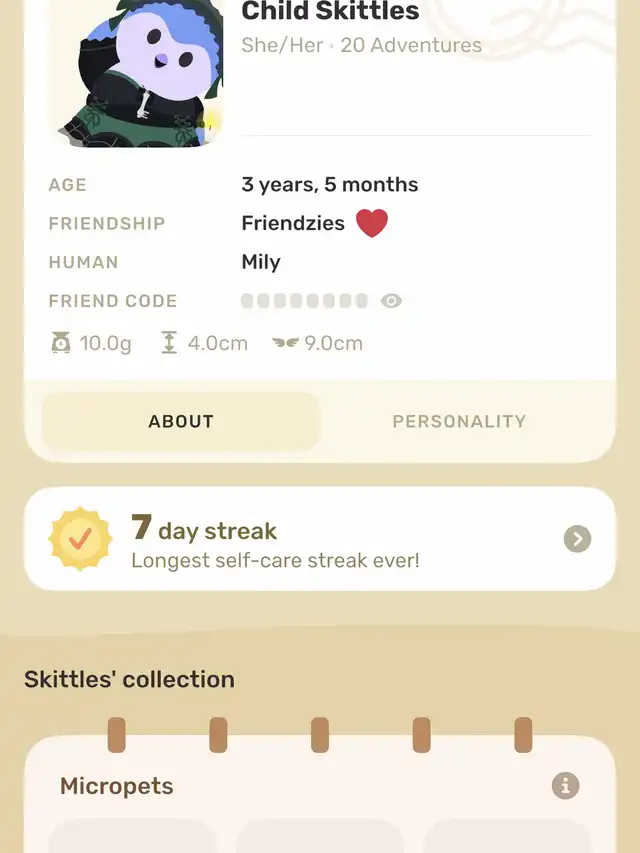
Task: Open the 7 day streak details
Action: click(577, 540)
